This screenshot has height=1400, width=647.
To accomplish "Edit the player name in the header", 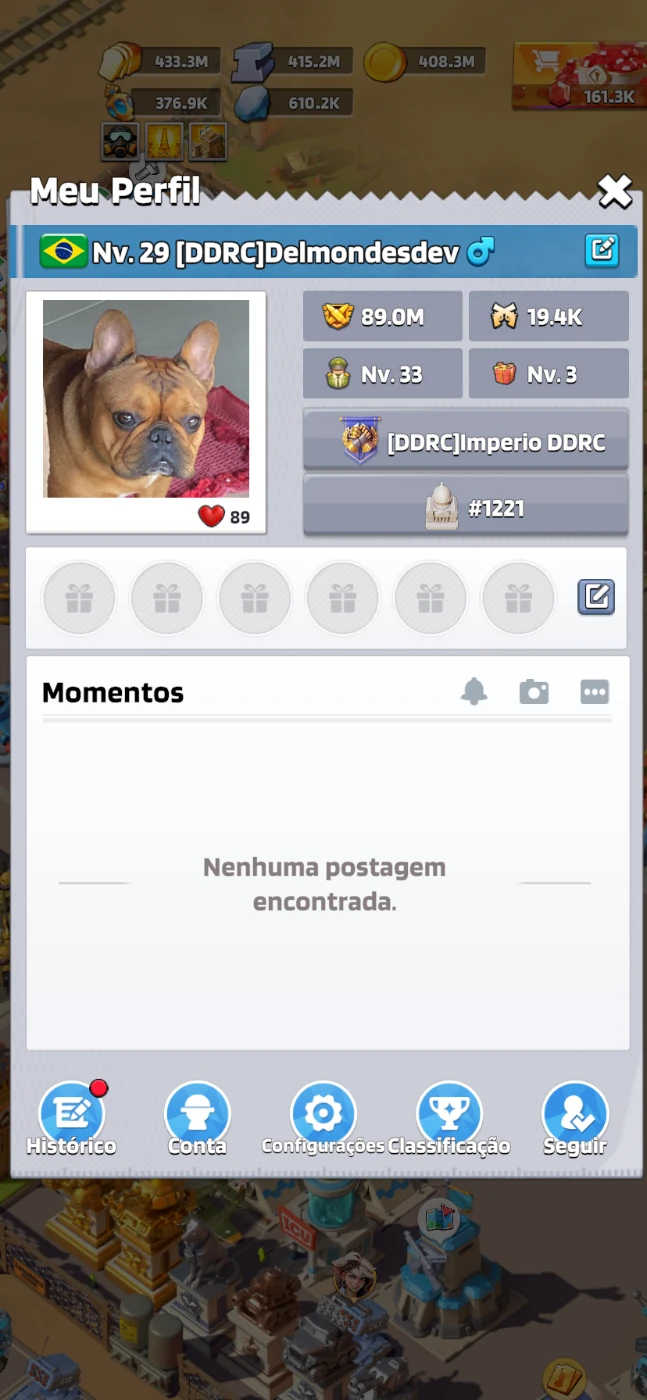I will coord(601,250).
